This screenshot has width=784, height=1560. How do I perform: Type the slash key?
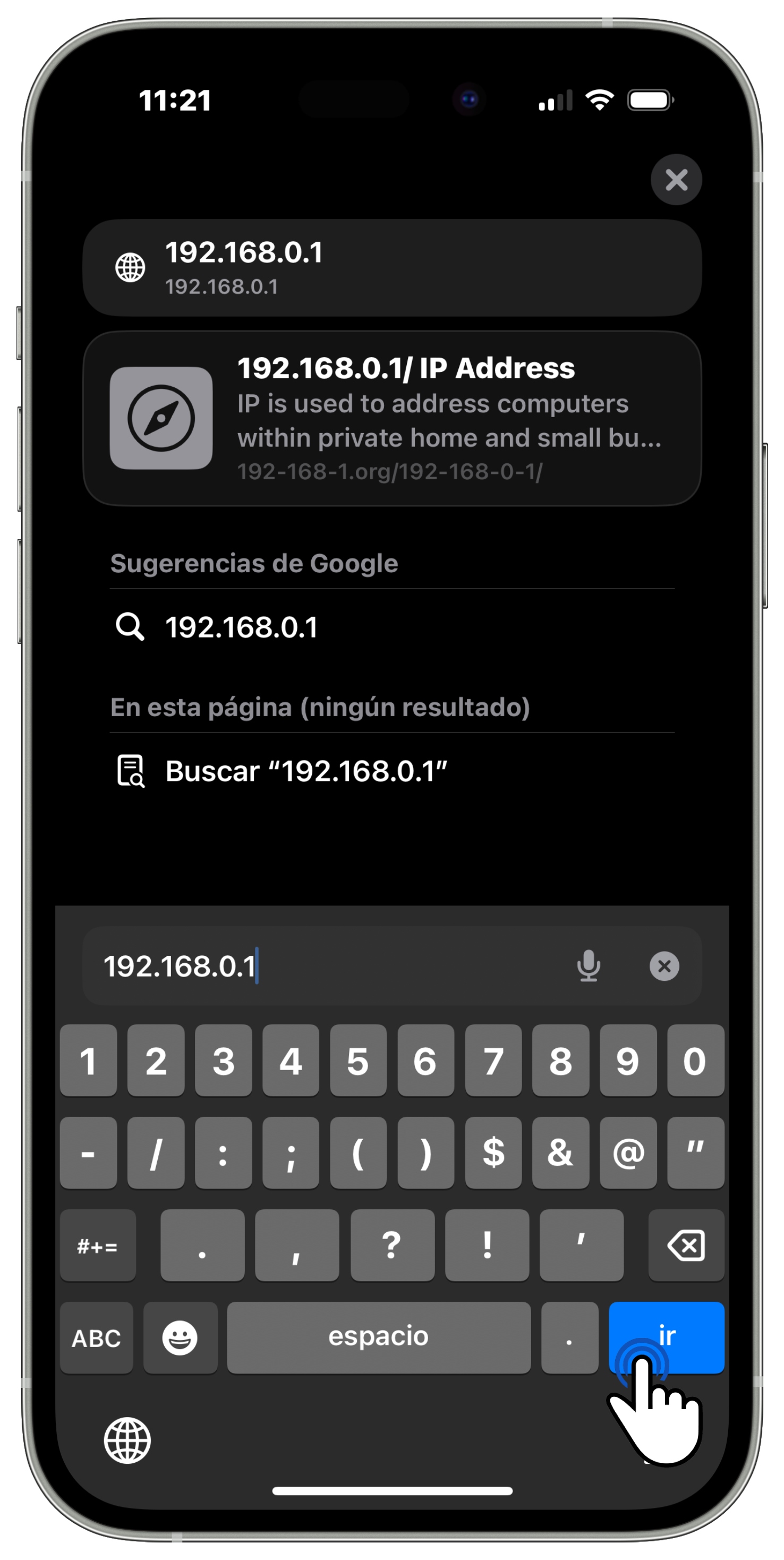tap(156, 1152)
